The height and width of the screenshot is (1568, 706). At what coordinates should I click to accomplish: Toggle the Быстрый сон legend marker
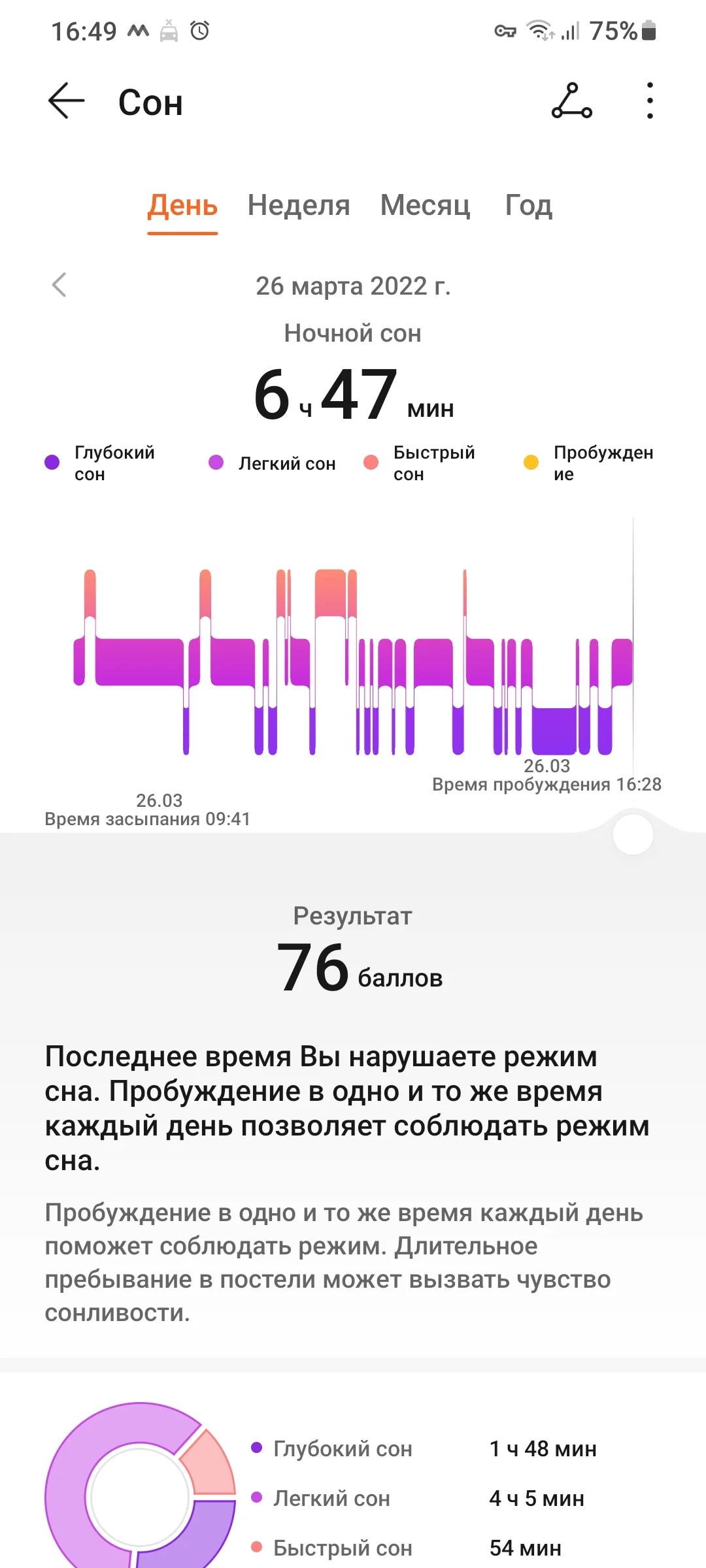[x=371, y=459]
